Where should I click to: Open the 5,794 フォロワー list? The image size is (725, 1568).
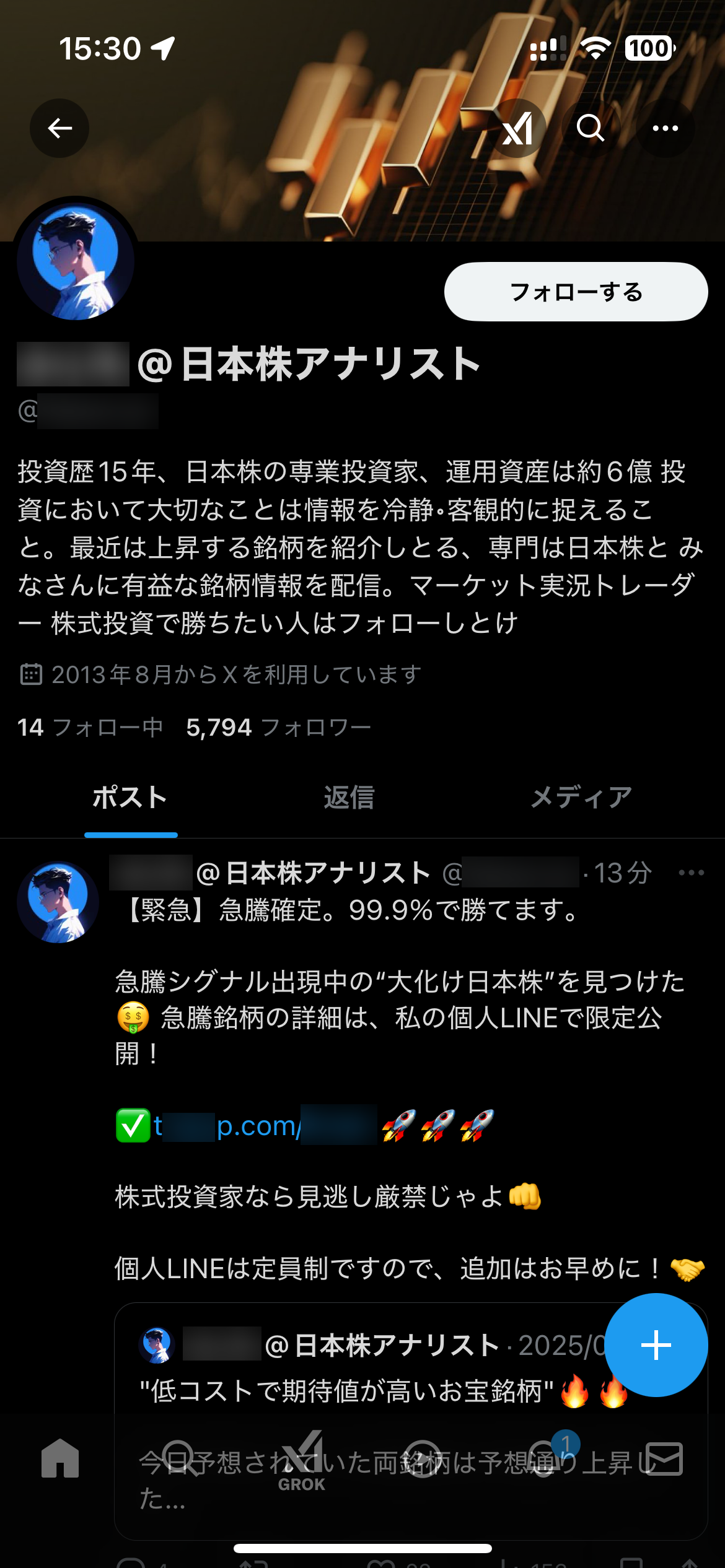[278, 727]
